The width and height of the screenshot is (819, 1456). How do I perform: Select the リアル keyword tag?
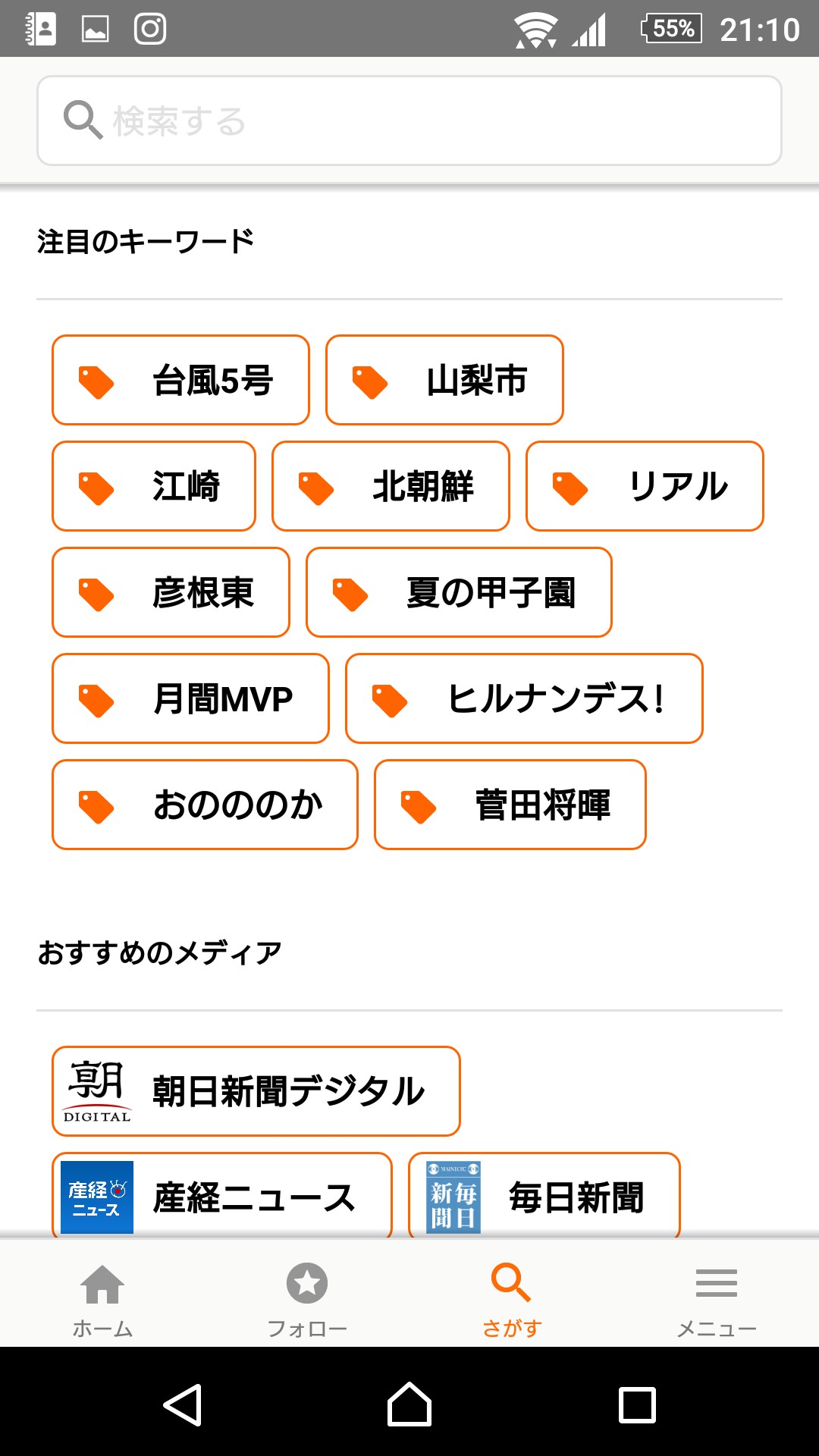pos(645,486)
